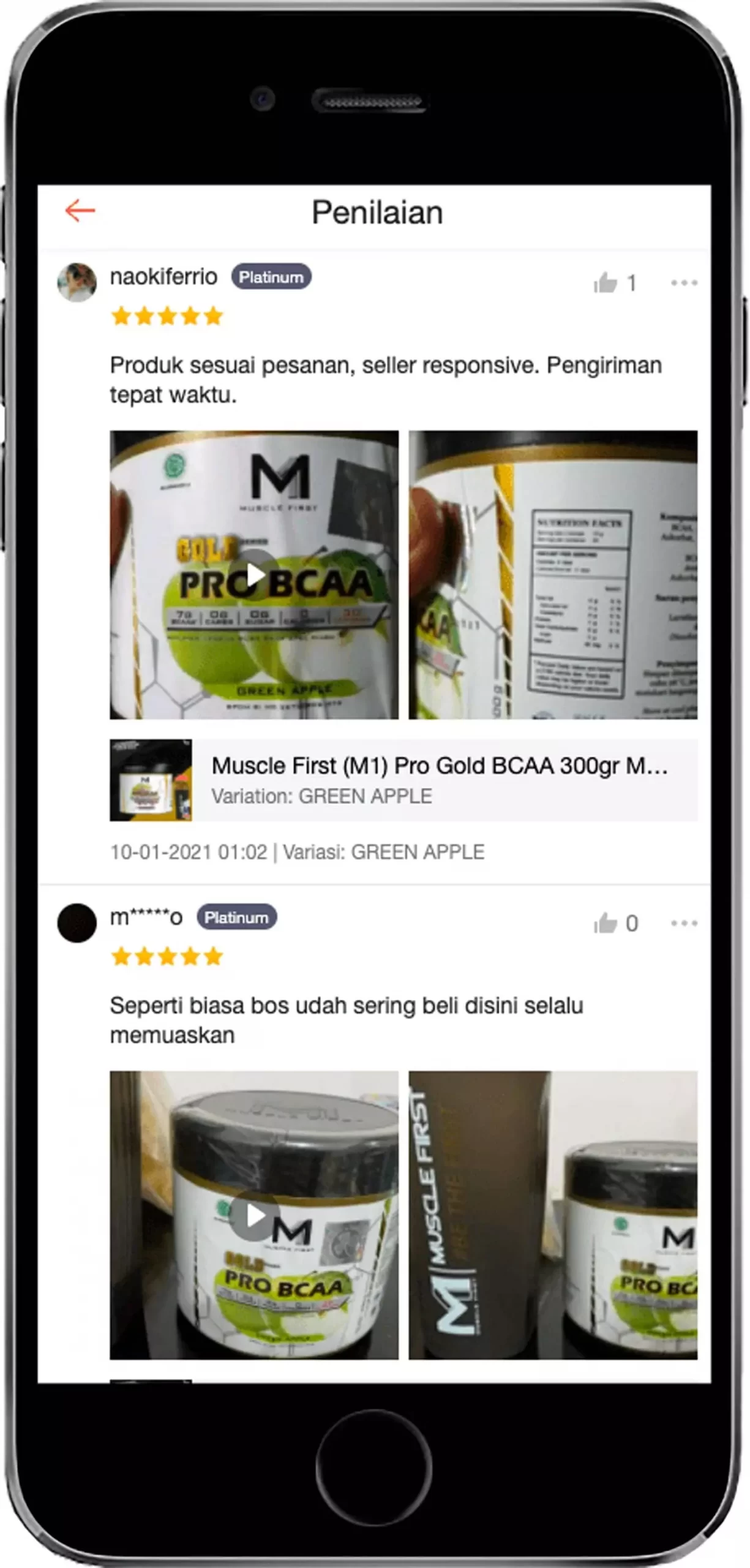Expand the truncated Muscle First product title
The width and height of the screenshot is (750, 1568).
441,766
